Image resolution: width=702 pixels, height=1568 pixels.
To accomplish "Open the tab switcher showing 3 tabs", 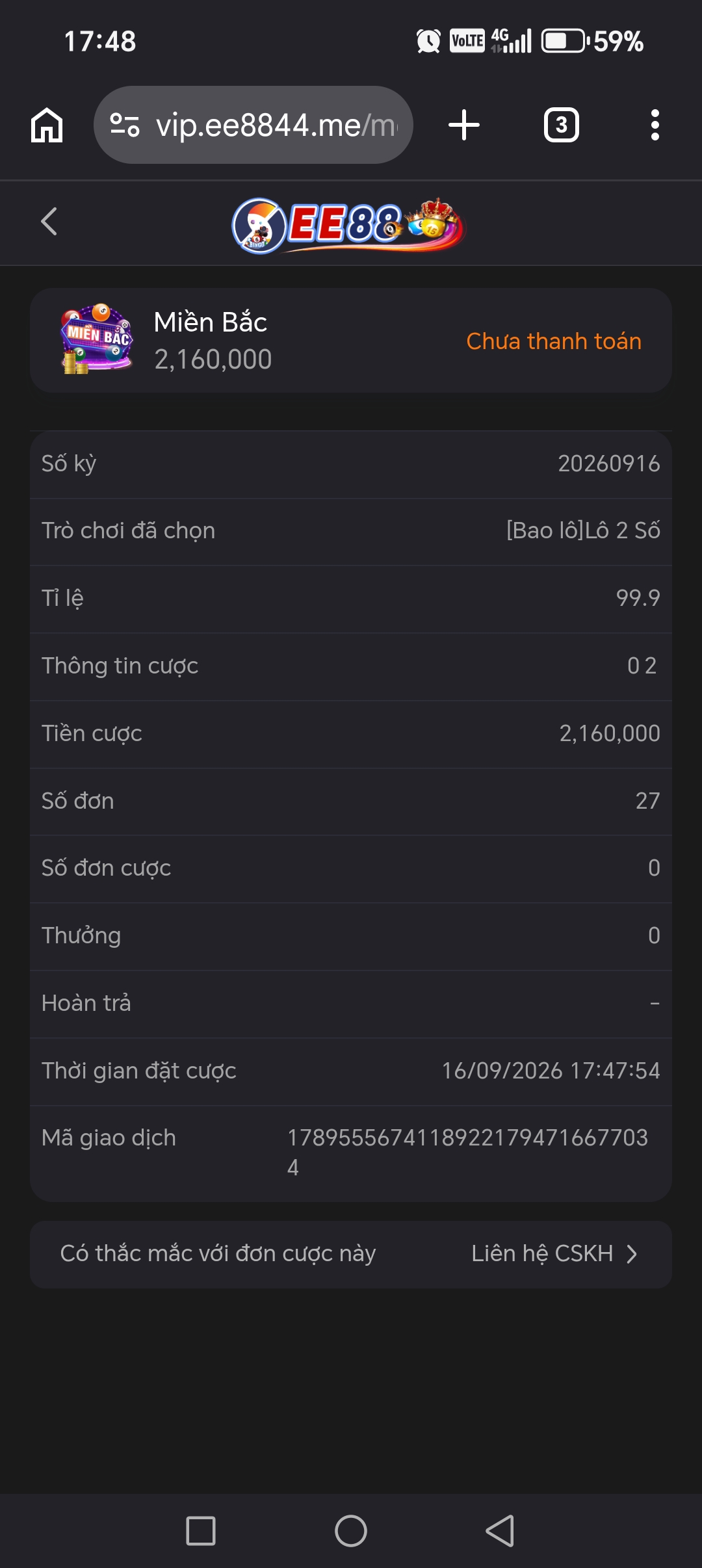I will coord(562,125).
